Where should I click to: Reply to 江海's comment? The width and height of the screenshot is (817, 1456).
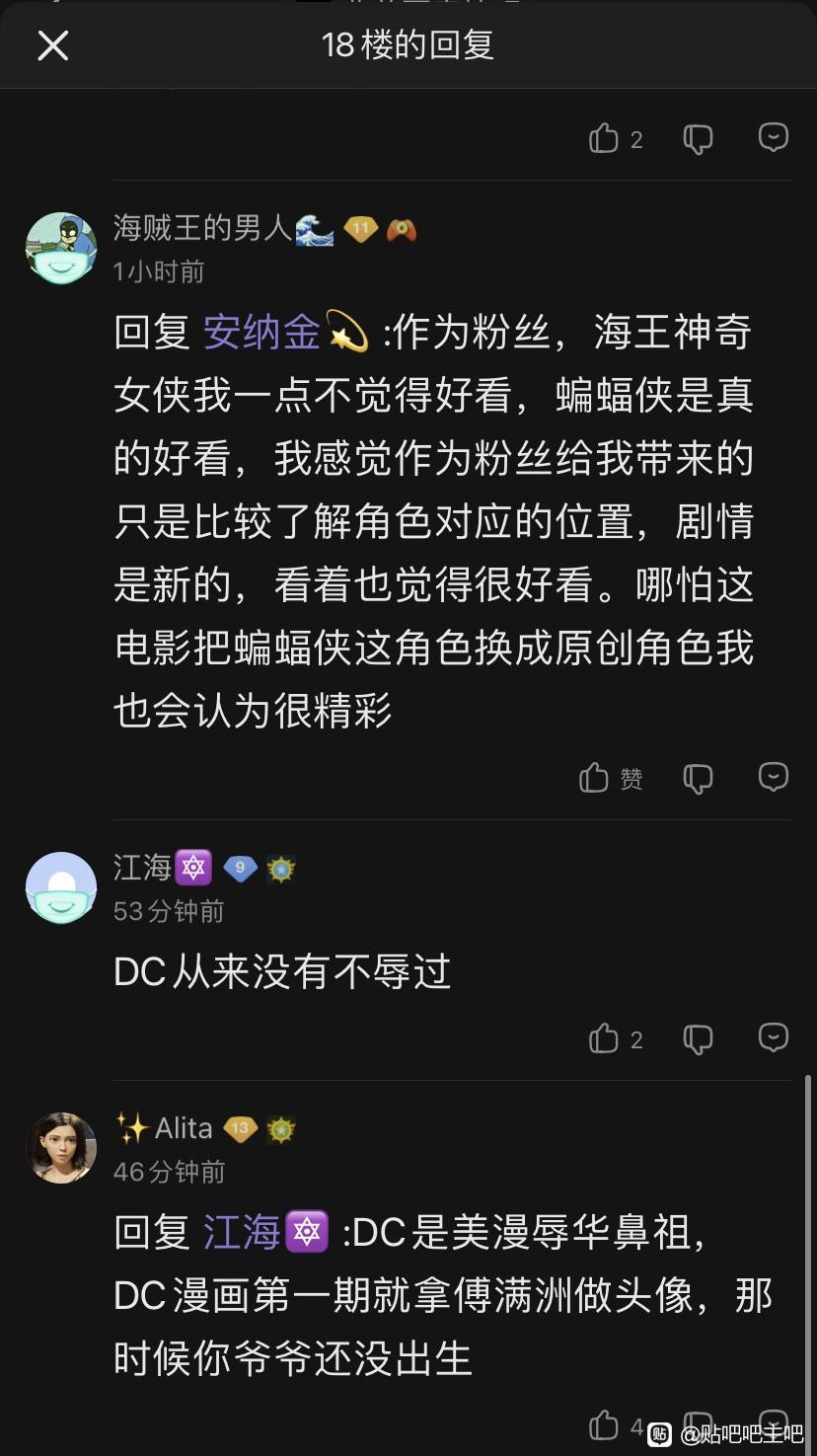[x=774, y=1037]
